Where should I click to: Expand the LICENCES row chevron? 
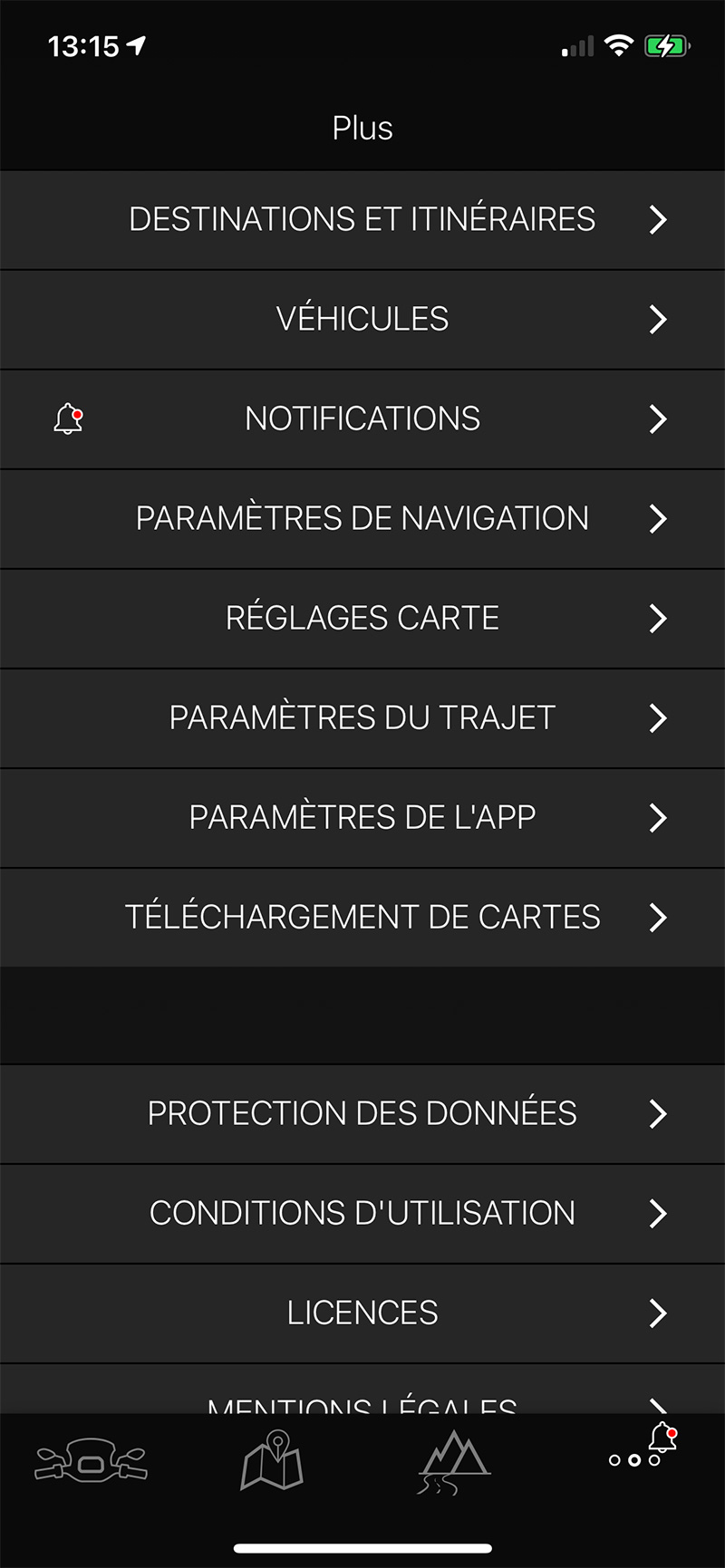click(x=658, y=1312)
